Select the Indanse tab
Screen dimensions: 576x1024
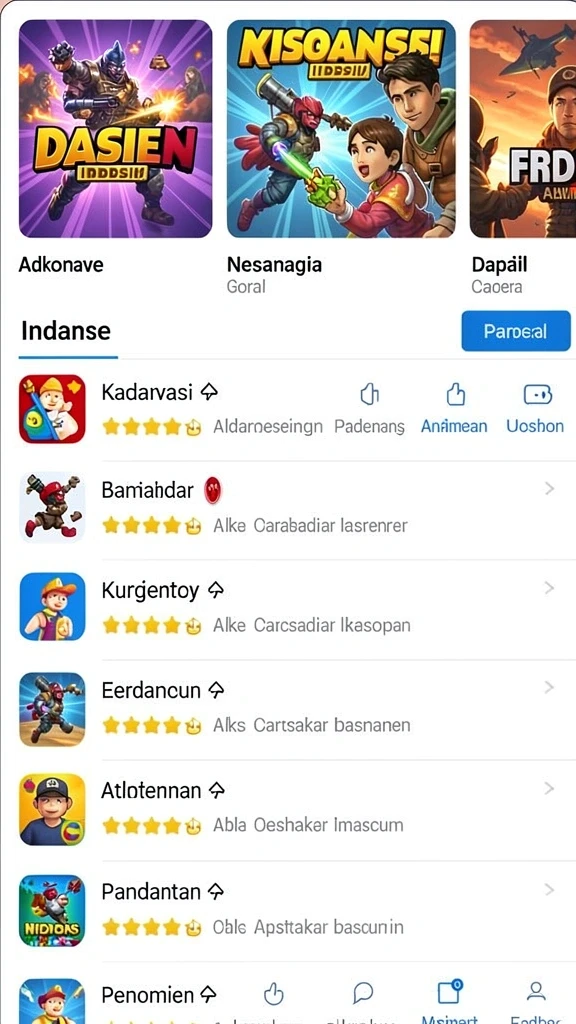[66, 331]
